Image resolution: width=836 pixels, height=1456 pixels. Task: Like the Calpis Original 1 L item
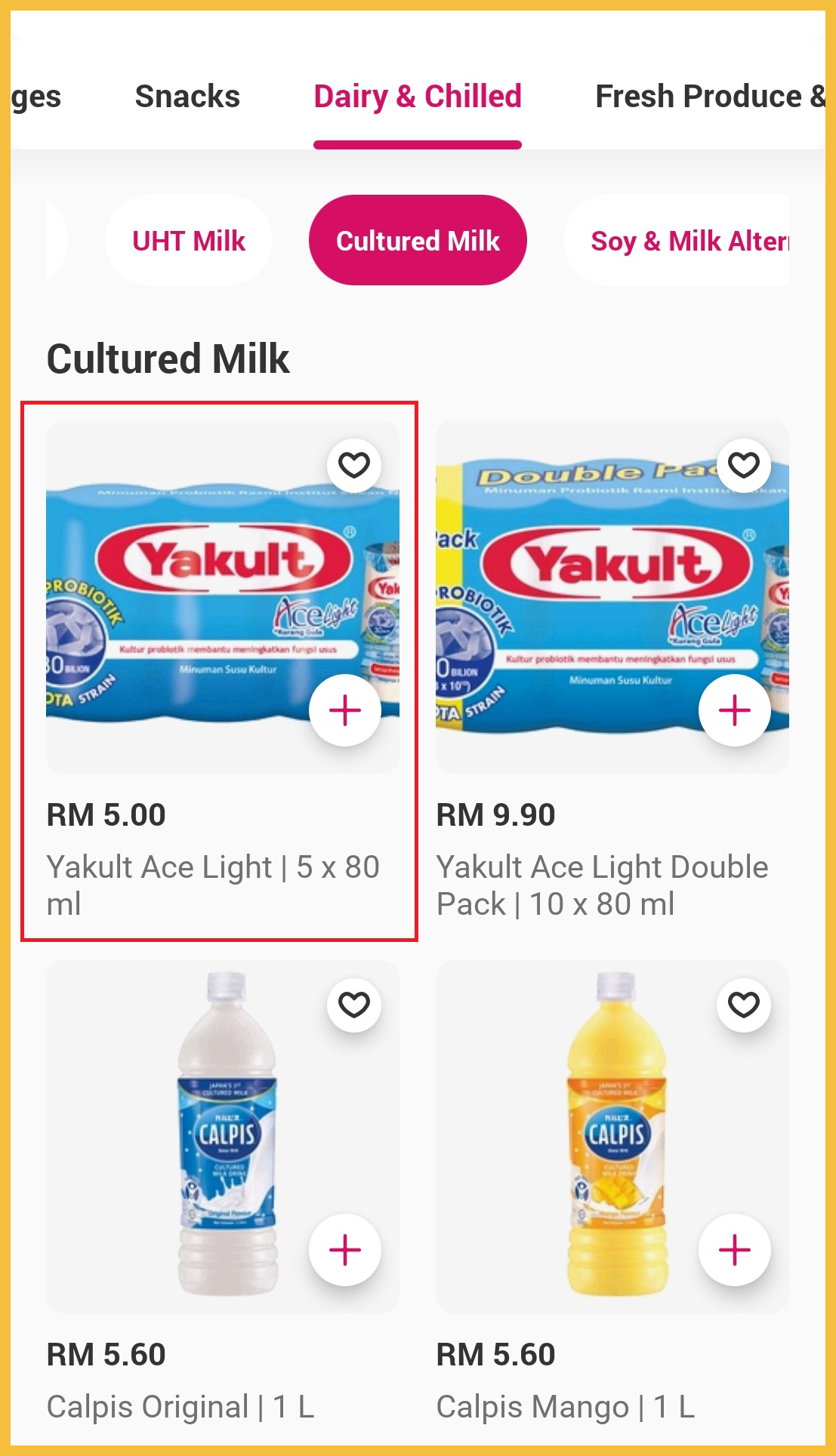(354, 1005)
